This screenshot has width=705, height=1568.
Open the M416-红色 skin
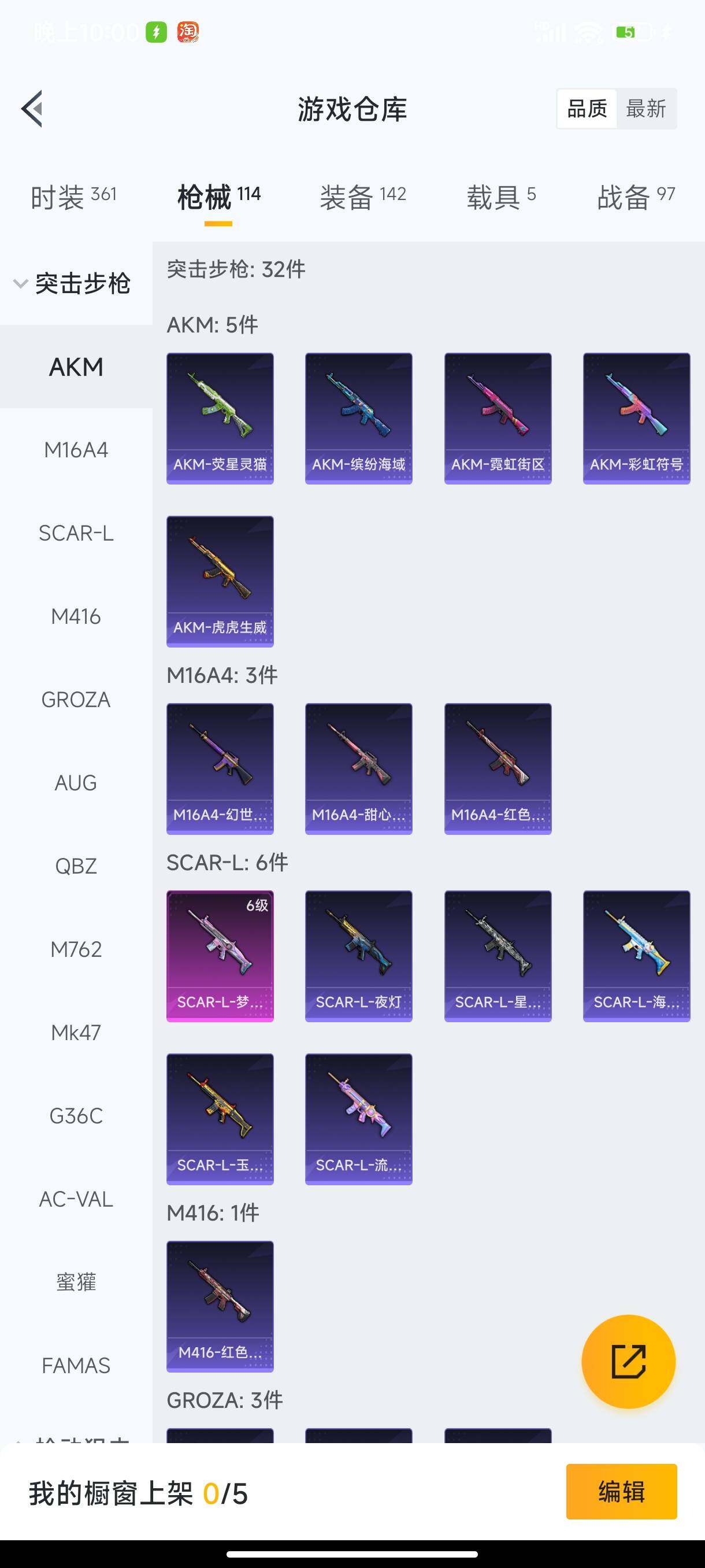[x=220, y=1306]
